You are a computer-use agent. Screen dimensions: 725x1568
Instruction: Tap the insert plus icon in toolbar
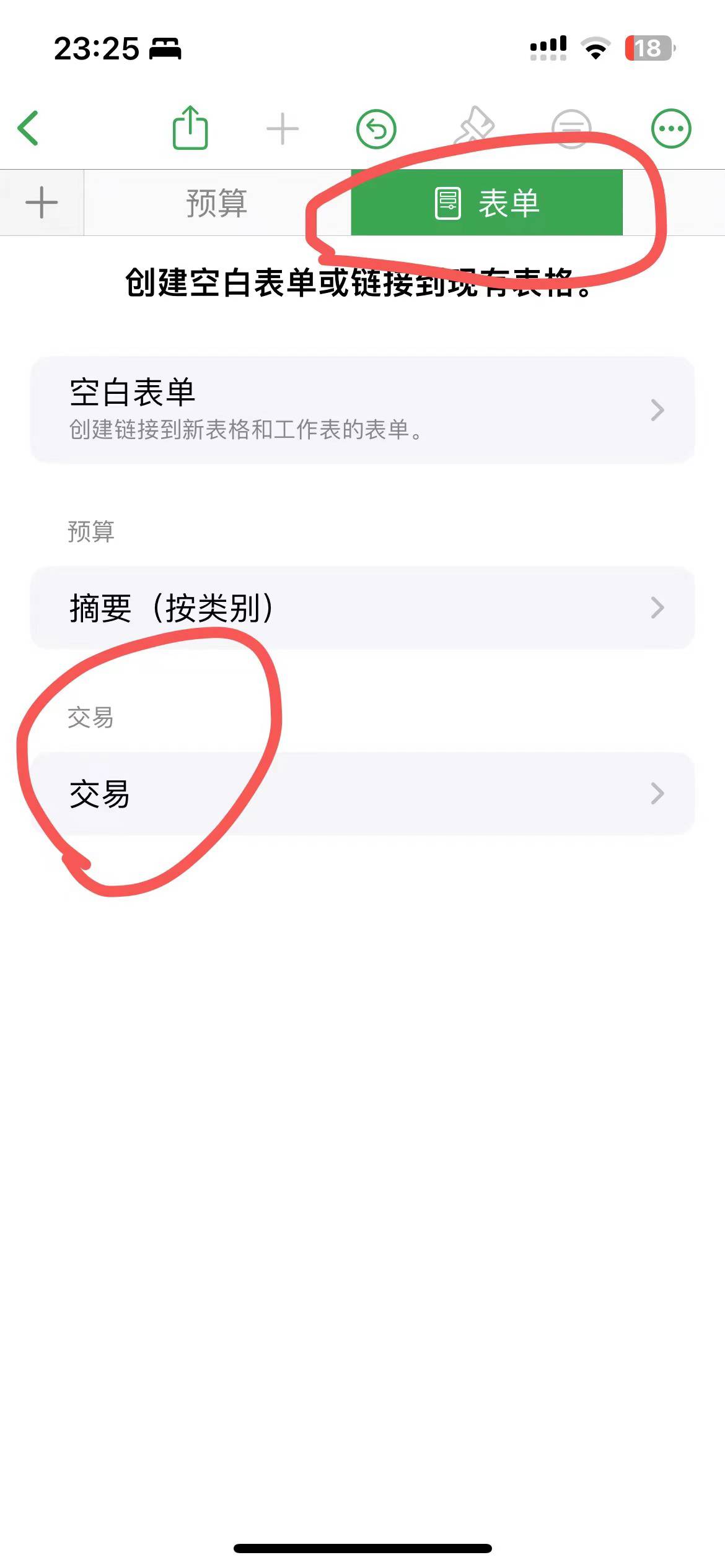(283, 129)
